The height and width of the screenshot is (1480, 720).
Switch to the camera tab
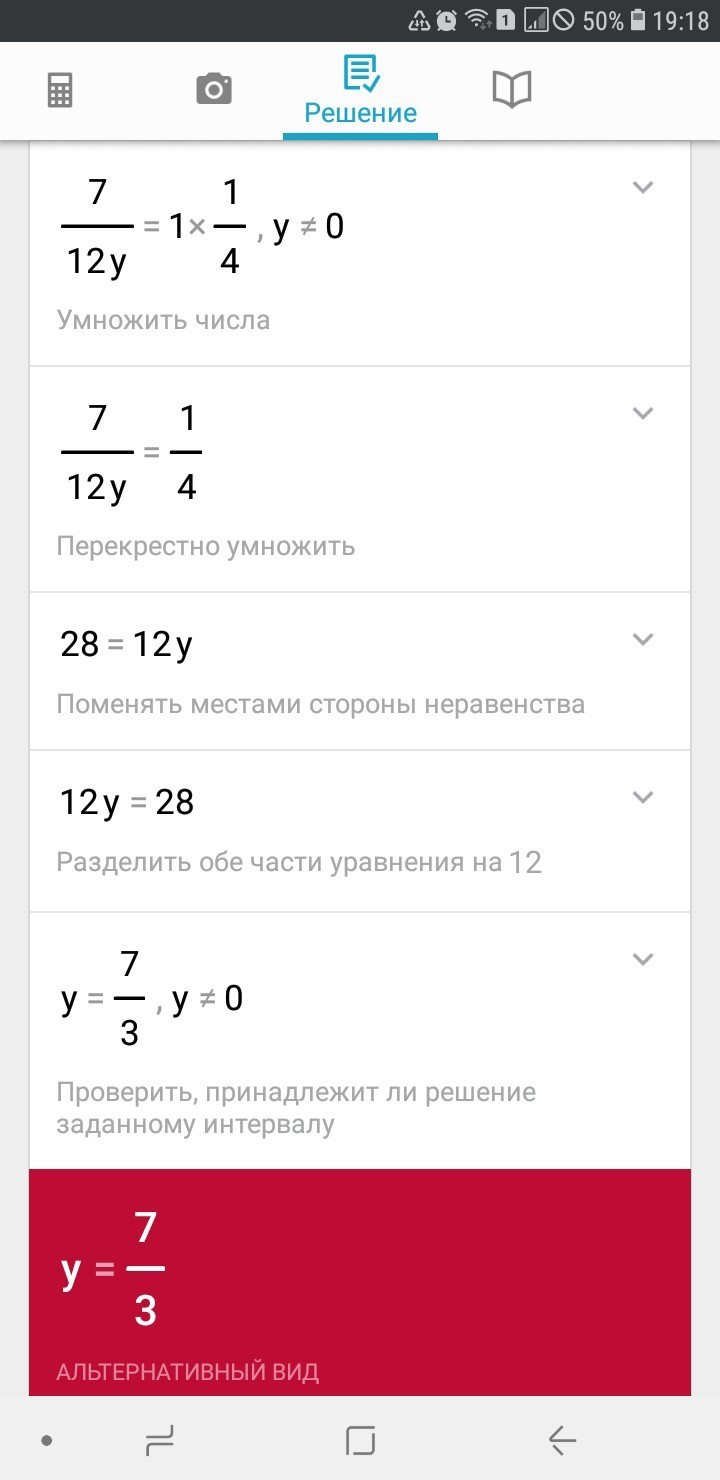coord(213,90)
